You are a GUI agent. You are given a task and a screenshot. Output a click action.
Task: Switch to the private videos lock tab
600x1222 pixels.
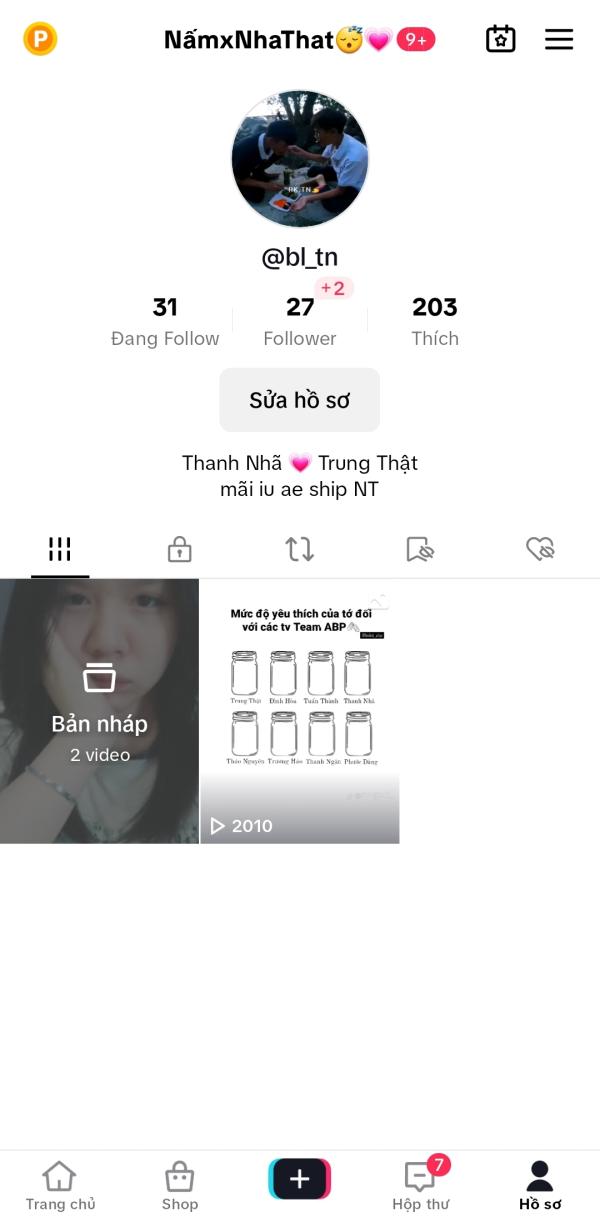pos(180,549)
